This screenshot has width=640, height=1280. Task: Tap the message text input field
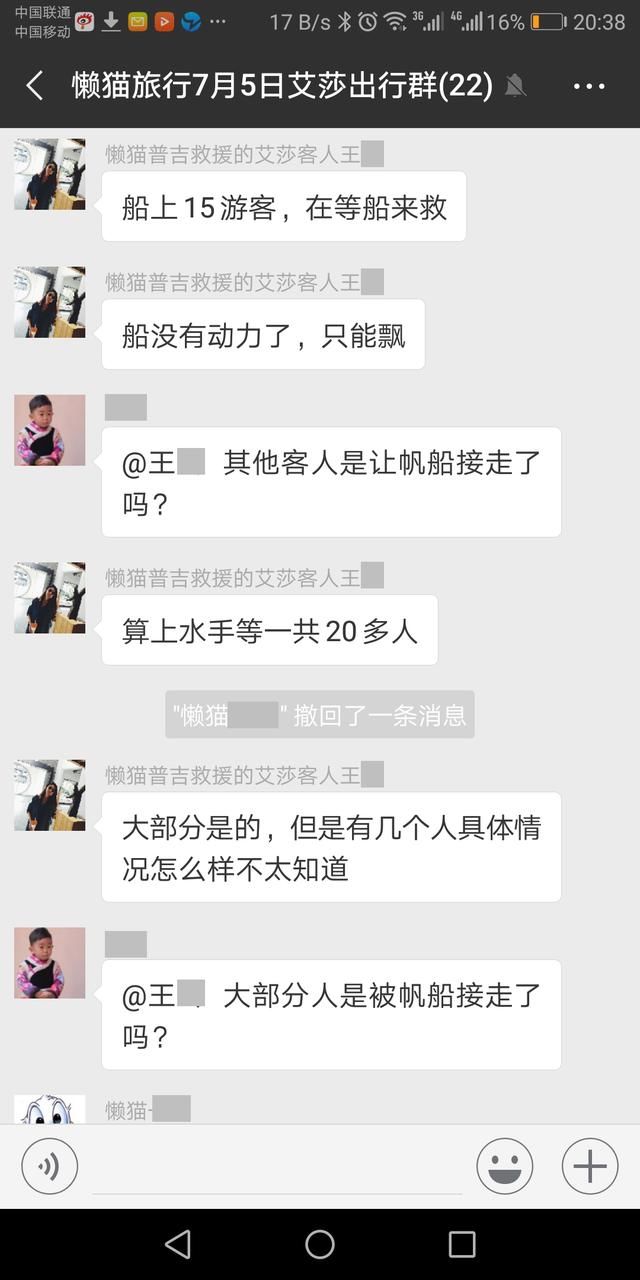pyautogui.click(x=277, y=1168)
